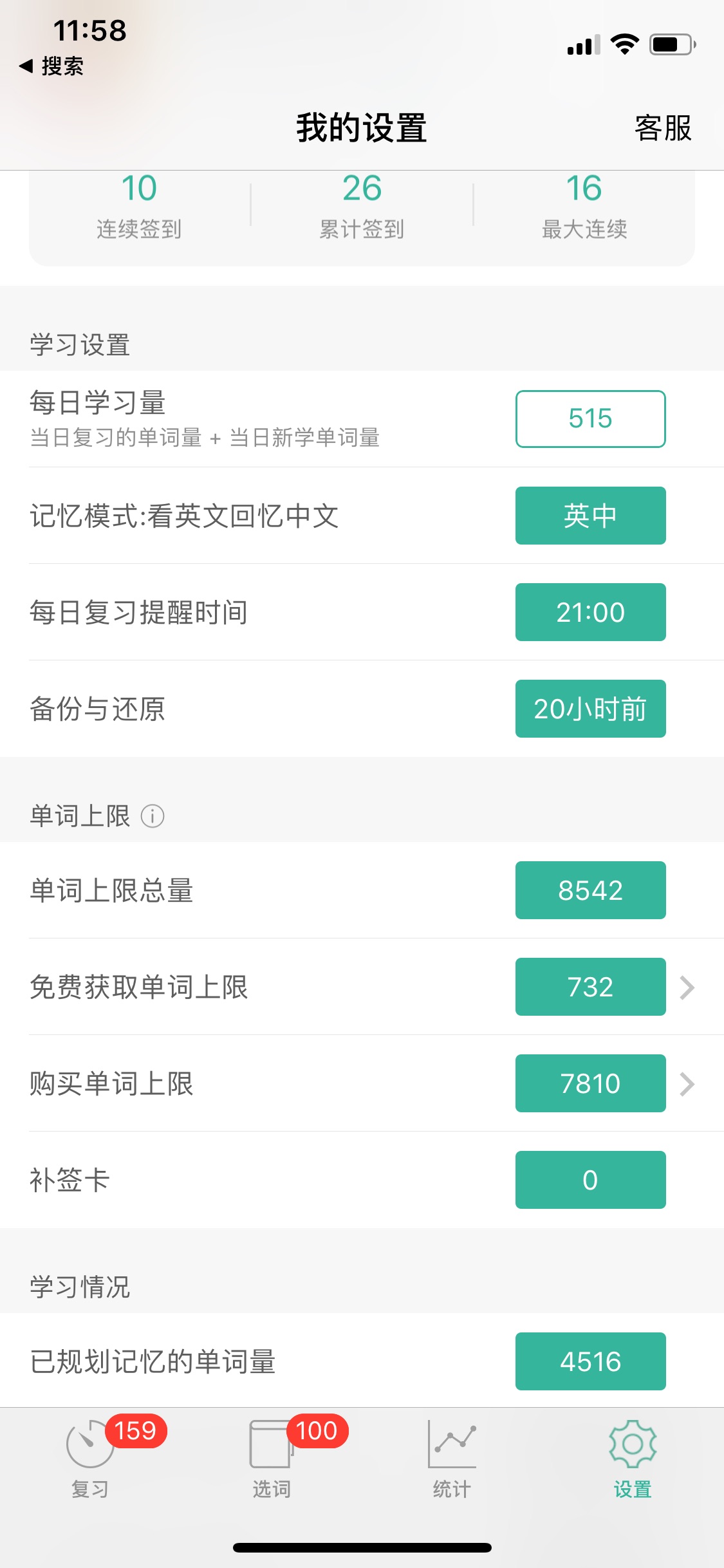Show info about 单词上限
724x1568 pixels.
(x=153, y=816)
